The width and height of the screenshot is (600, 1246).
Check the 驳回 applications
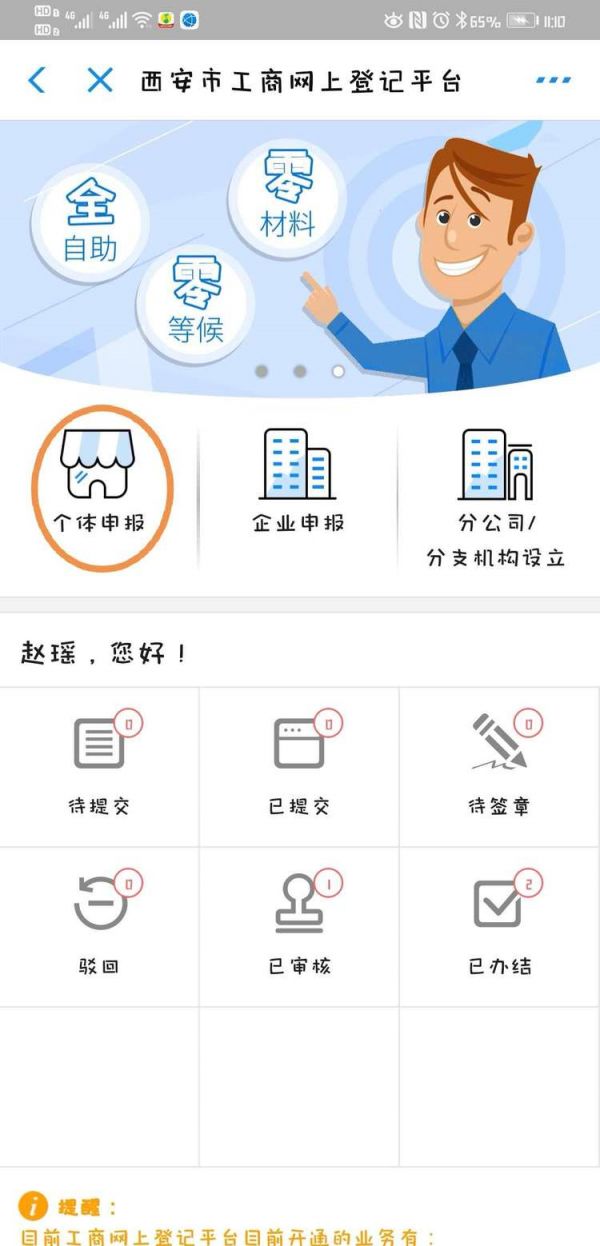tap(99, 925)
